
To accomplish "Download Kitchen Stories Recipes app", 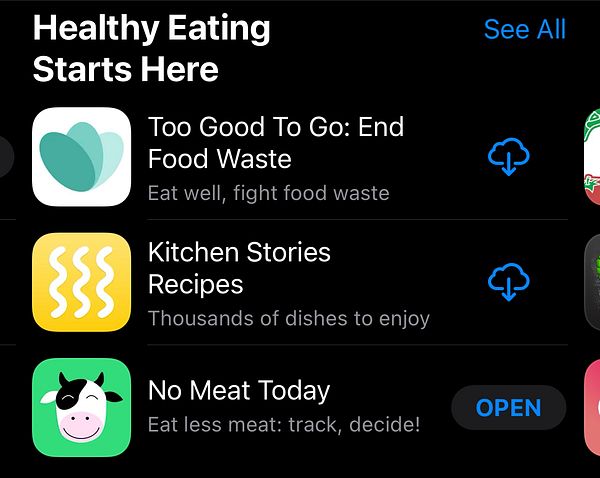I will pos(508,283).
